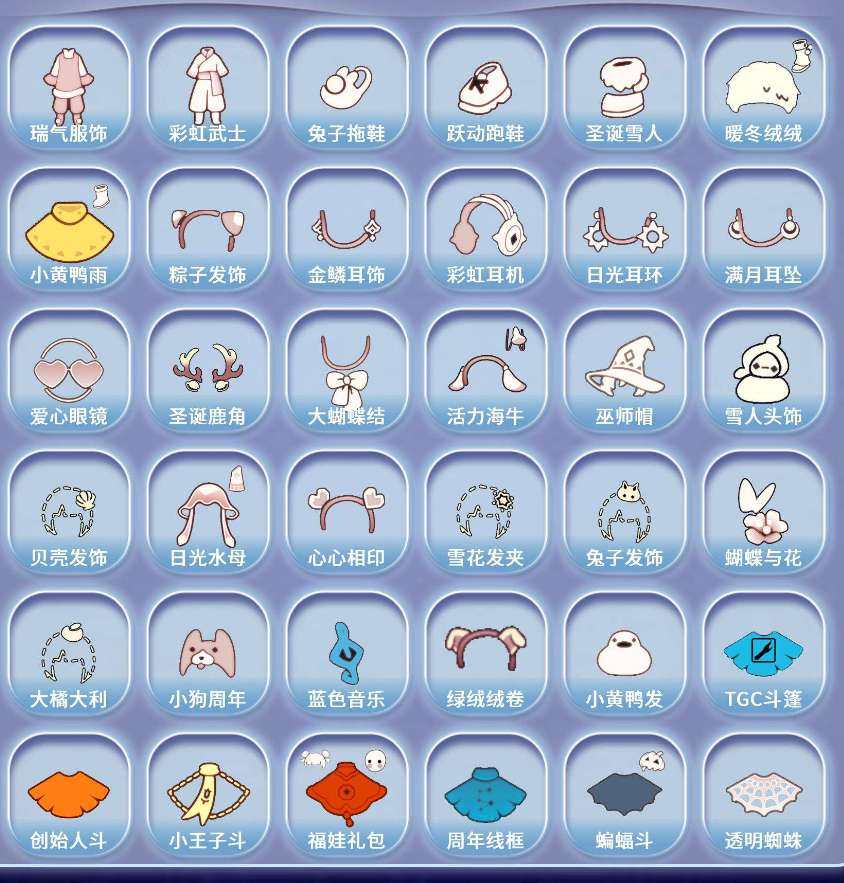Open the 蓝色音乐 blue music item
This screenshot has width=844, height=883.
pyautogui.click(x=345, y=651)
